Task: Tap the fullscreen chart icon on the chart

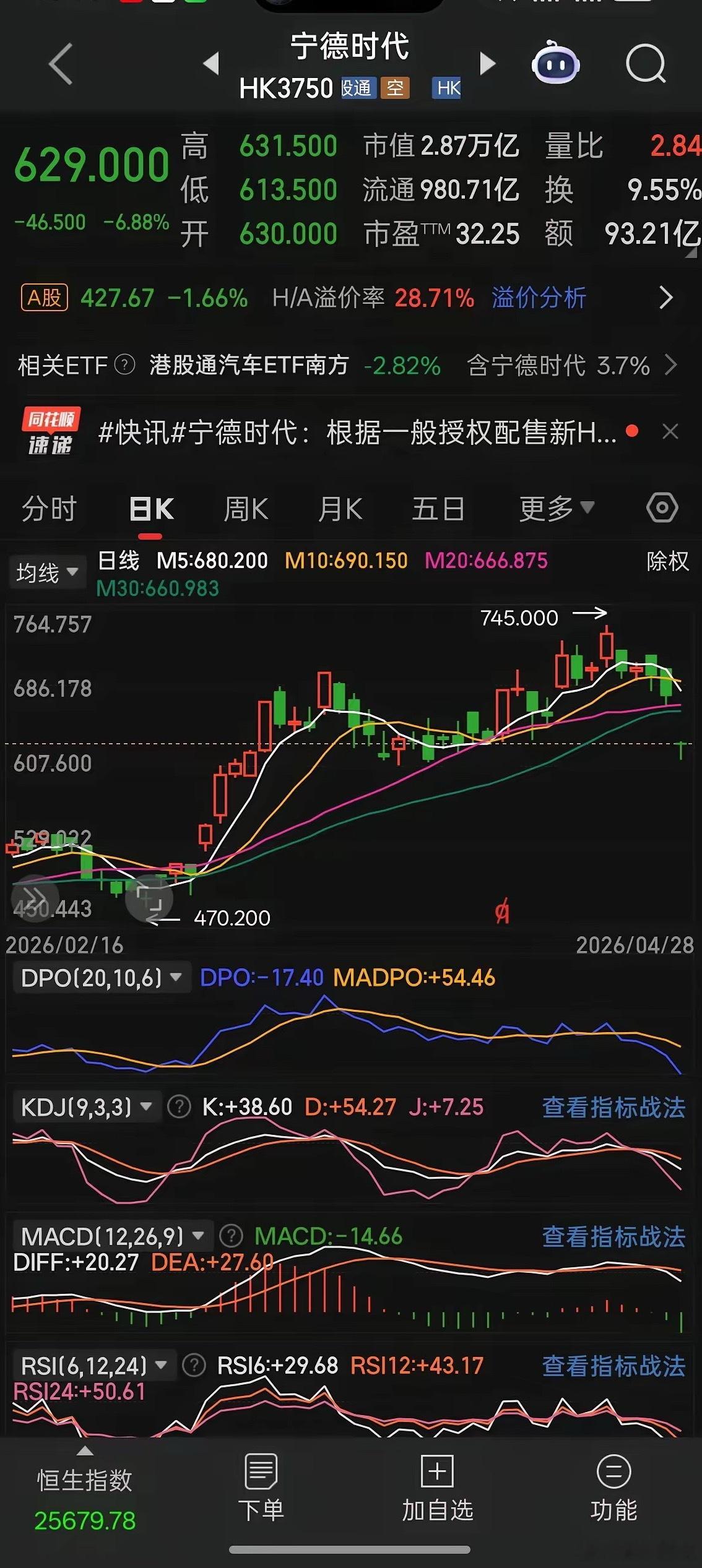Action: tap(149, 898)
